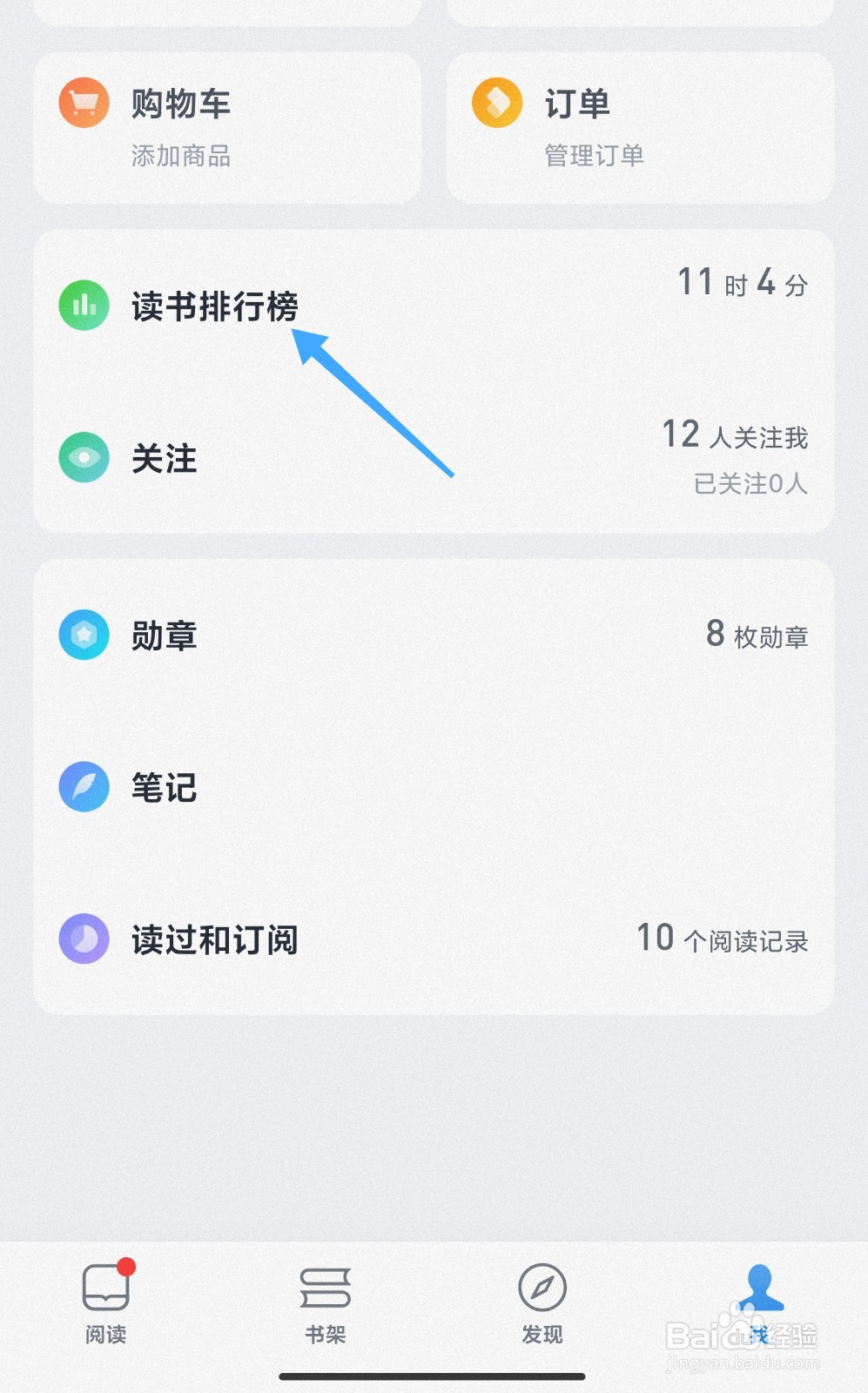Open the blue hexagon 勋章 badge icon
Image resolution: width=868 pixels, height=1393 pixels.
click(83, 635)
